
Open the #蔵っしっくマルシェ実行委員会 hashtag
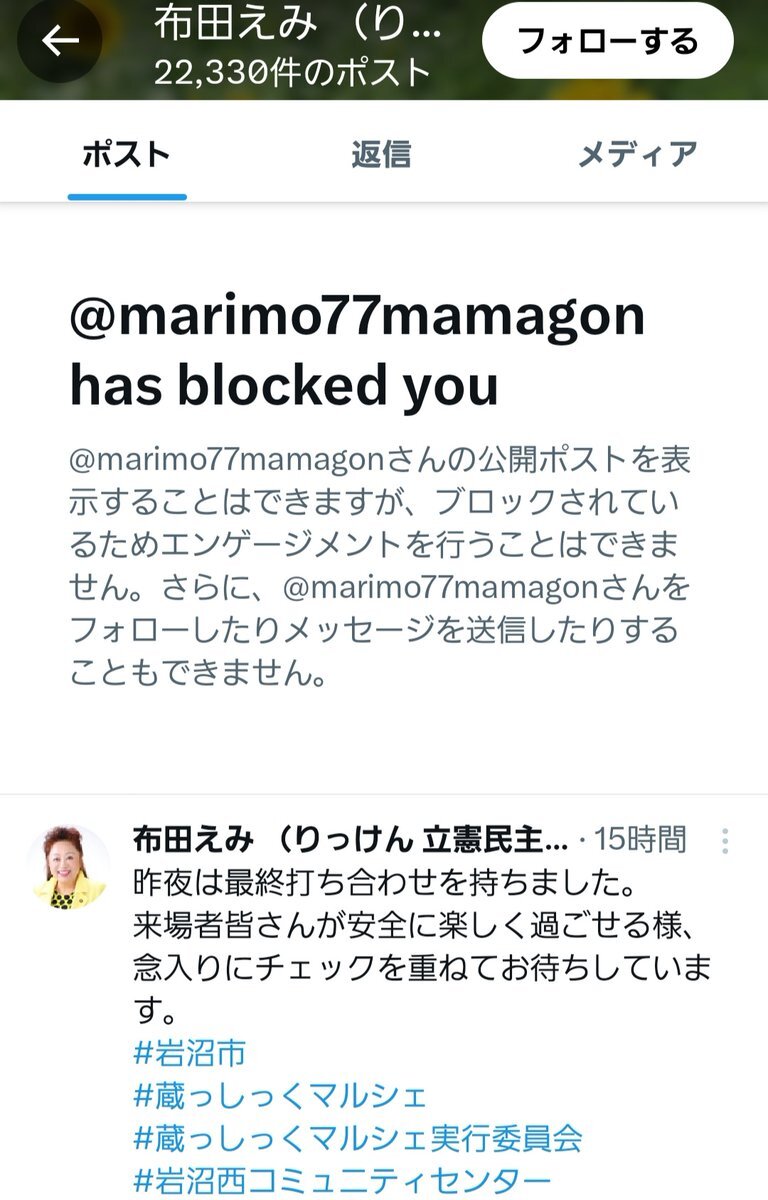[357, 1137]
